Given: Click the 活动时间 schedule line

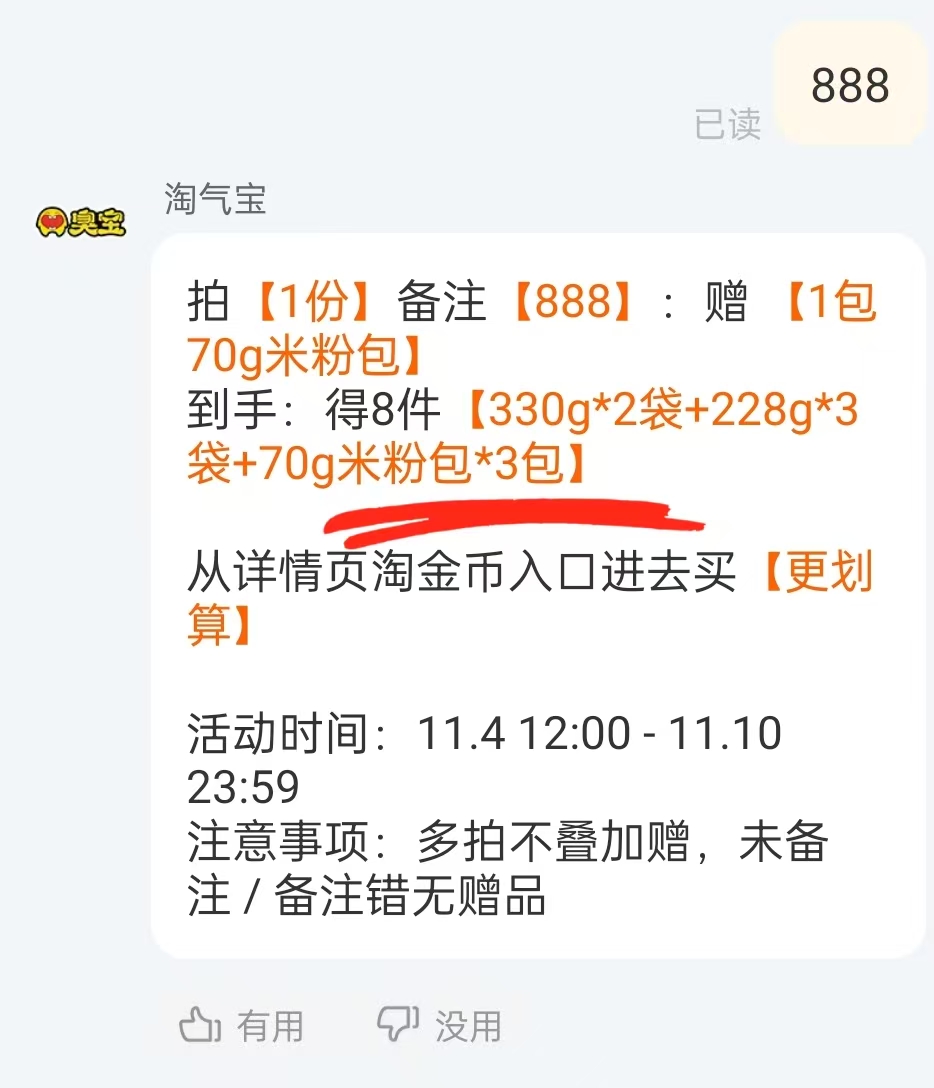Looking at the screenshot, I should pos(480,735).
